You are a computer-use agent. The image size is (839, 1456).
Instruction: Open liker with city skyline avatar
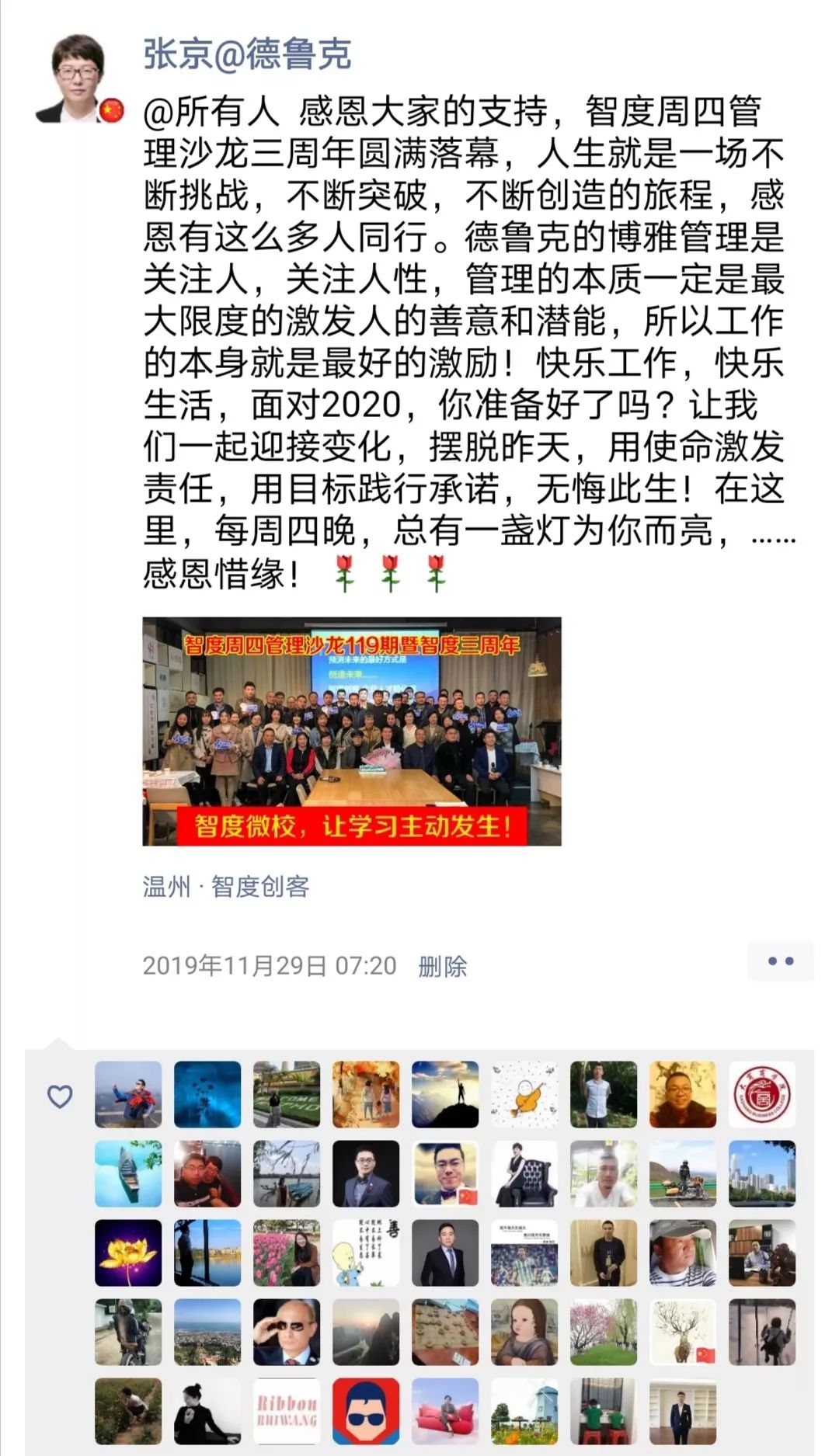762,1174
